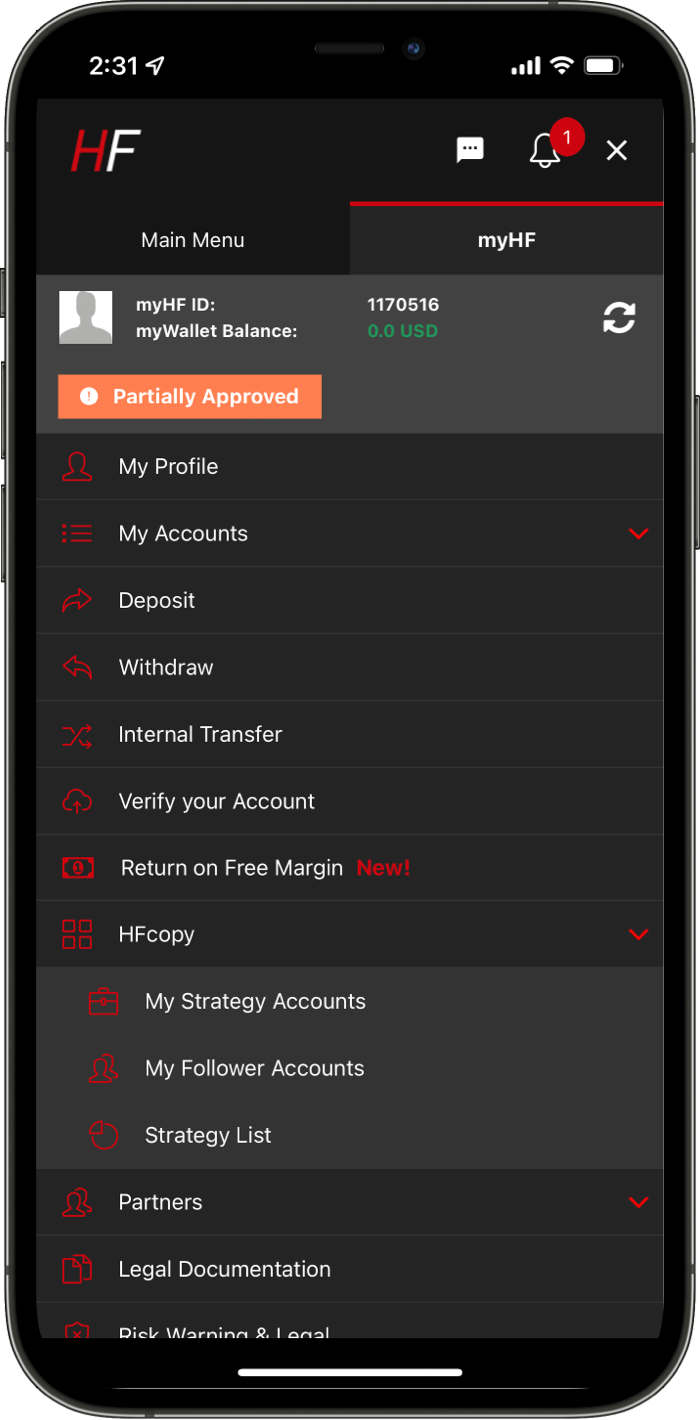Select Internal Transfer
The image size is (700, 1420).
pos(200,735)
